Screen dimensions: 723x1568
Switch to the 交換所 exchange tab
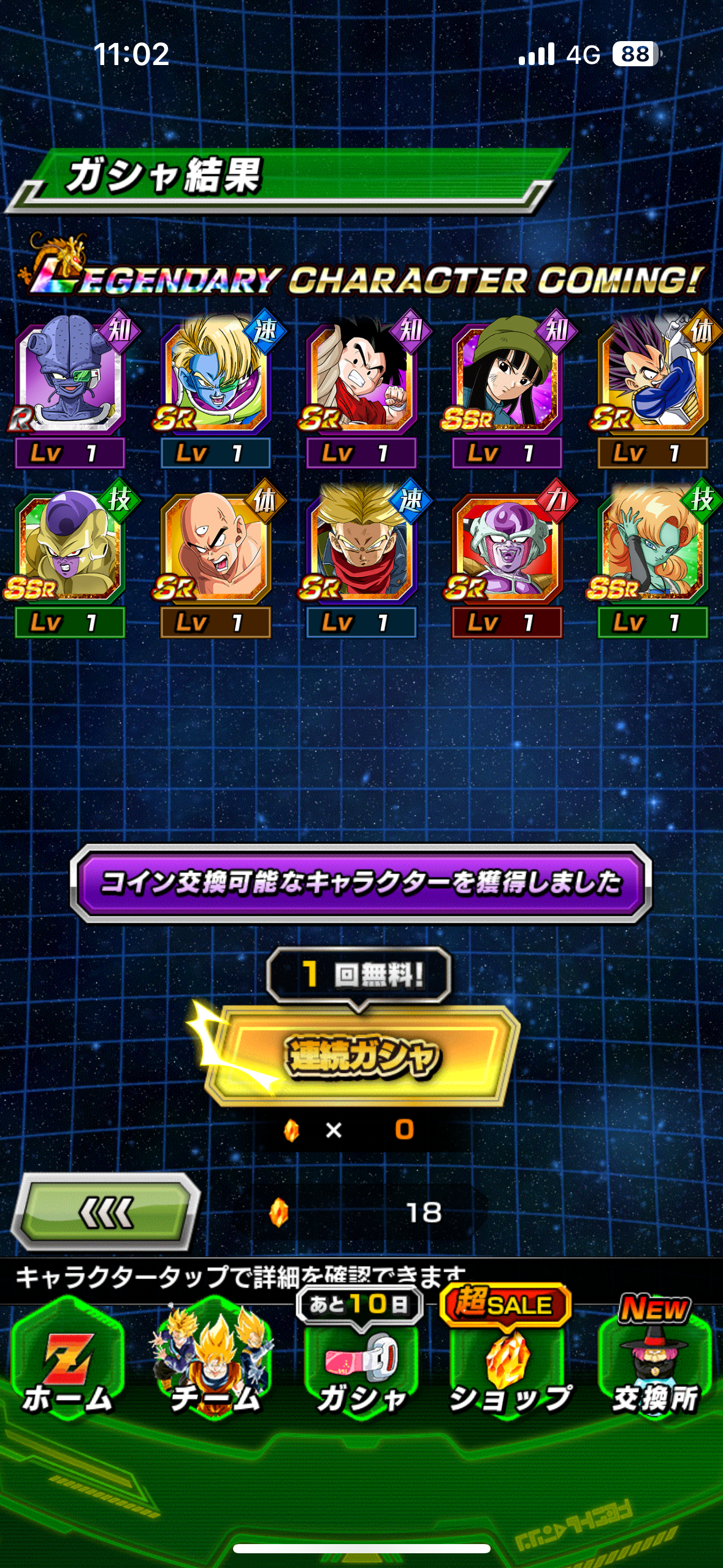(655, 1362)
